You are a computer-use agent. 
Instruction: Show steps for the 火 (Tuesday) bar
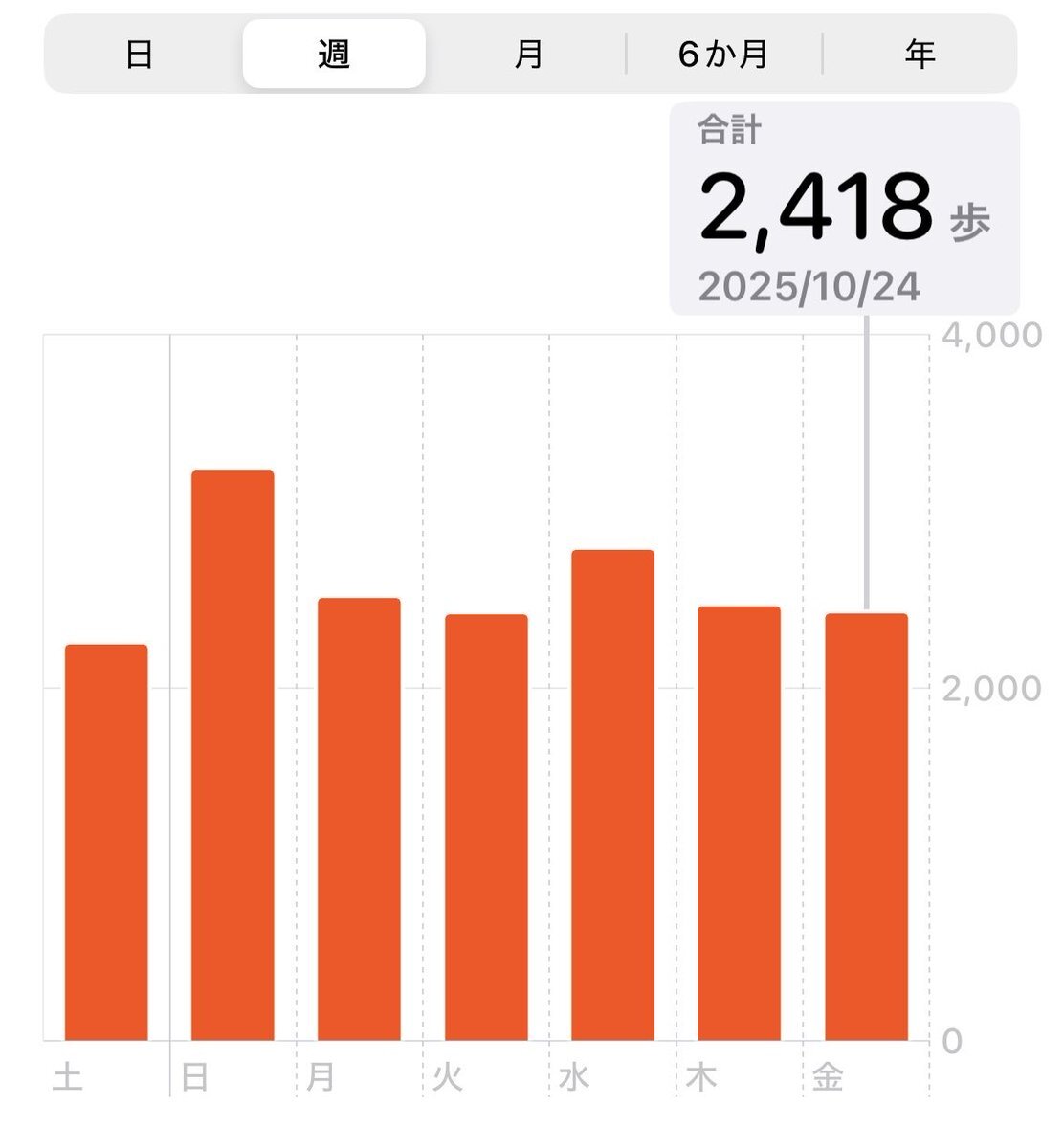point(486,828)
